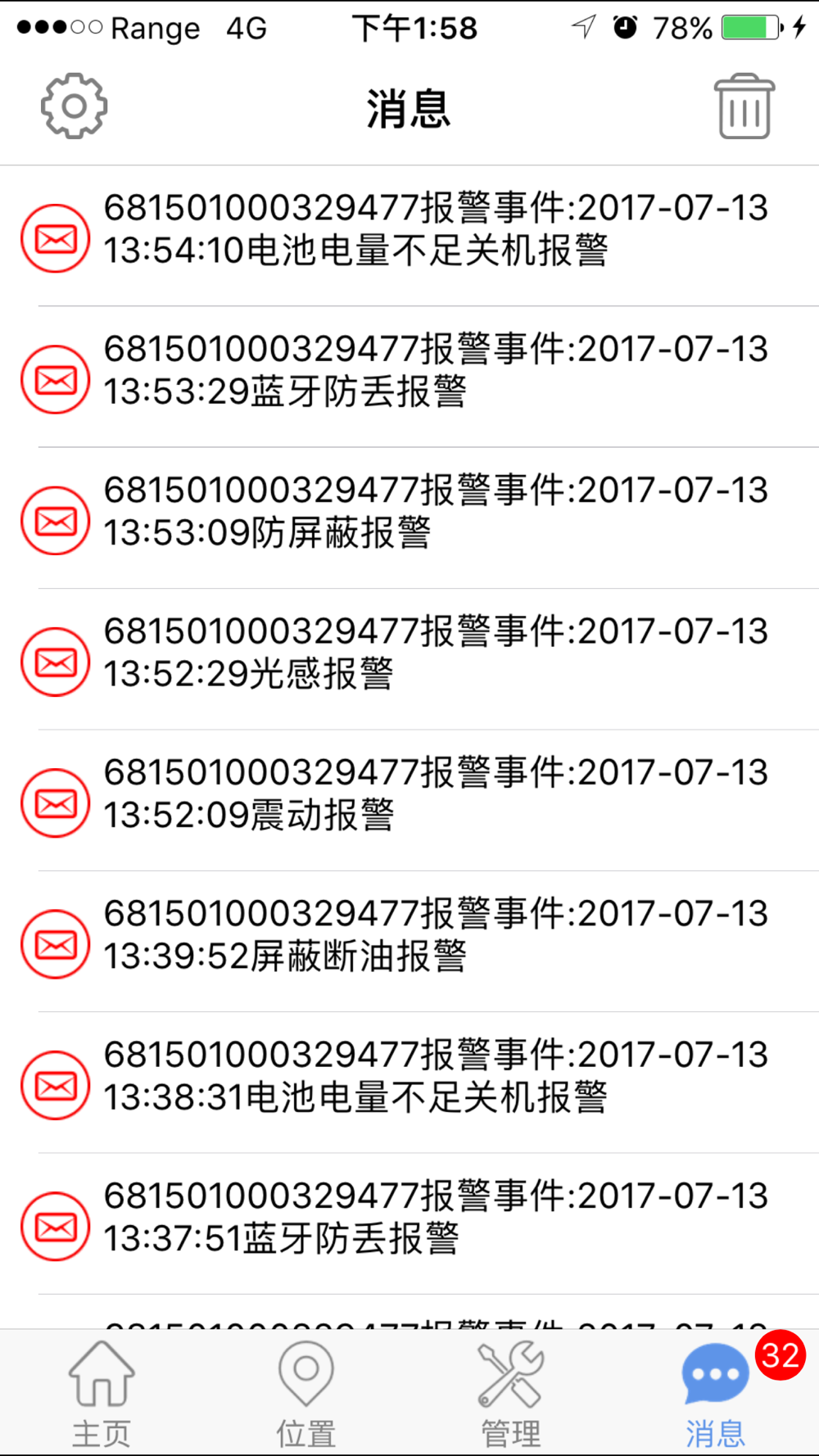Open the 13:39:52 屏蔽断油报警 message
Image resolution: width=819 pixels, height=1456 pixels.
pyautogui.click(x=409, y=942)
